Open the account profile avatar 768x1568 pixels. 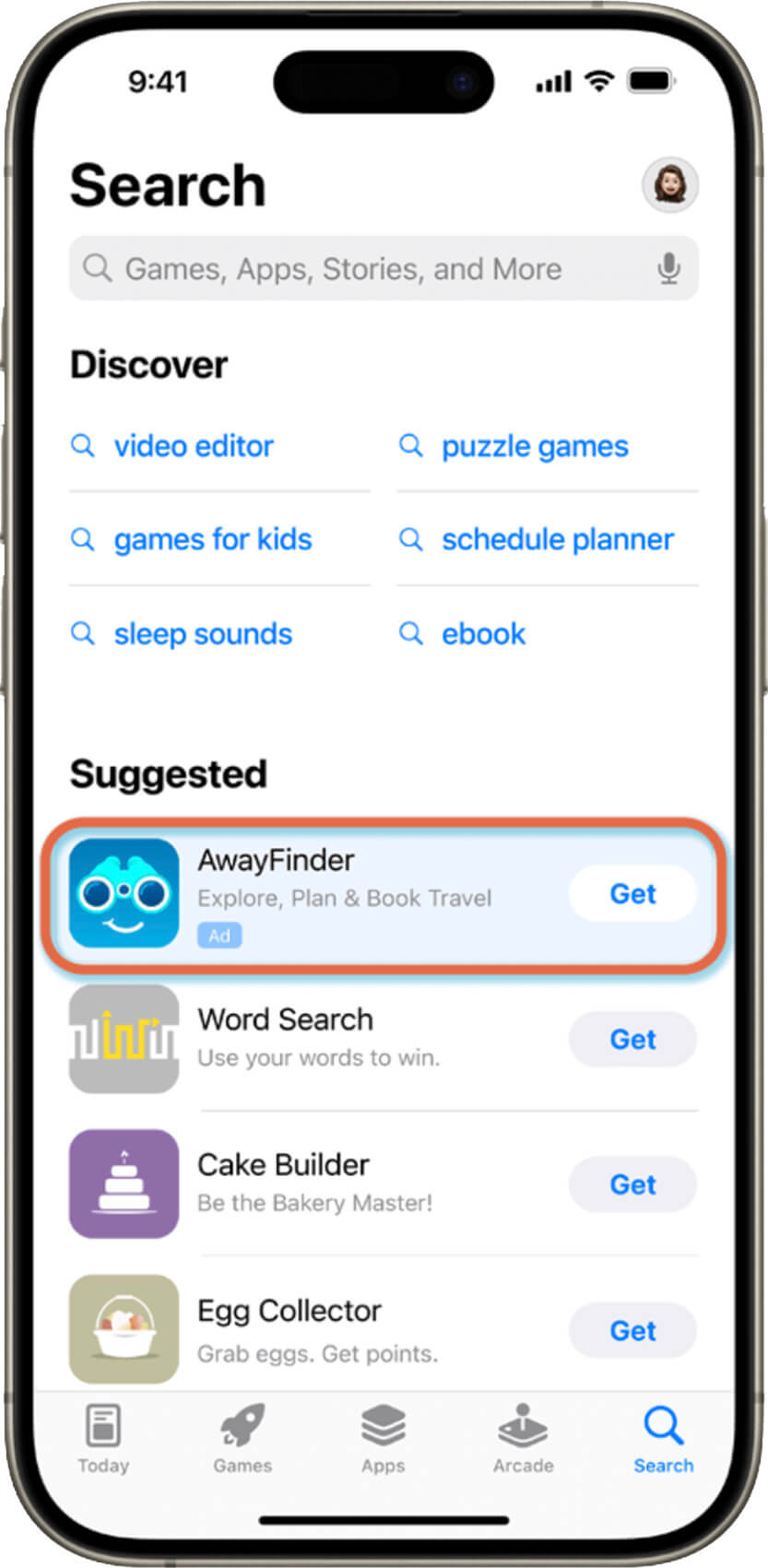point(669,185)
